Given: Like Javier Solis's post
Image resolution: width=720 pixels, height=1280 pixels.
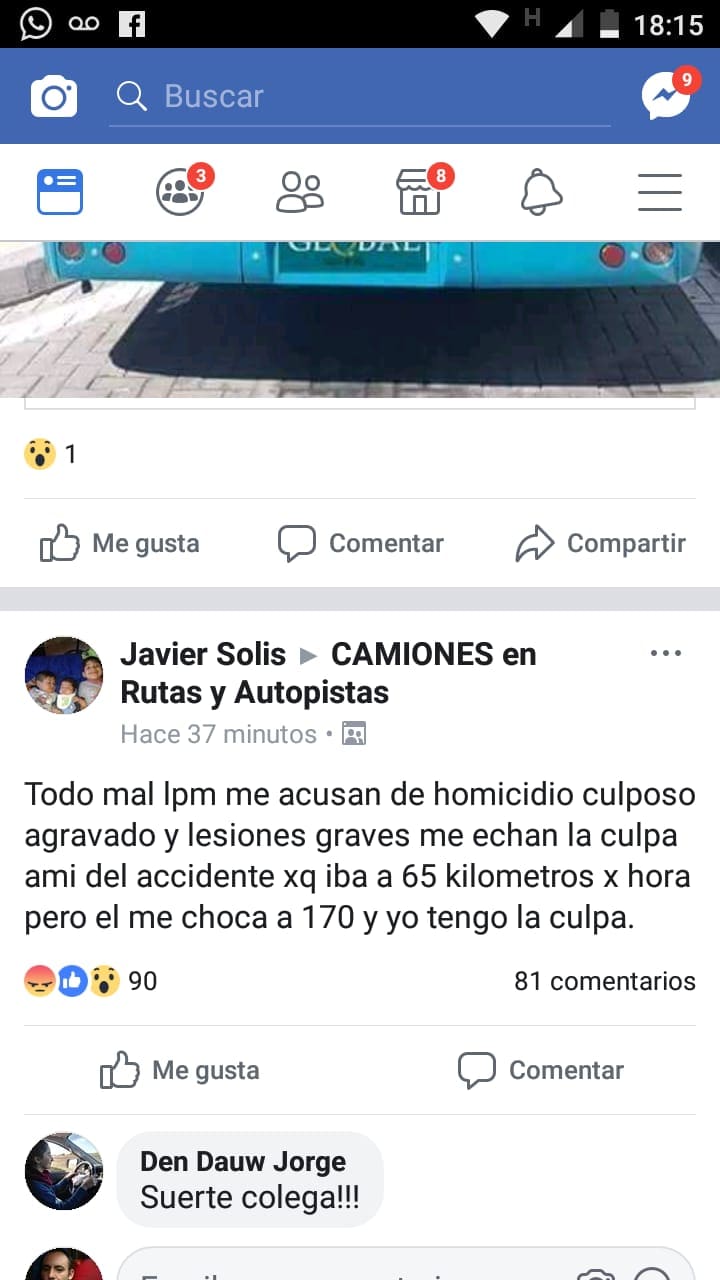Looking at the screenshot, I should point(180,1070).
